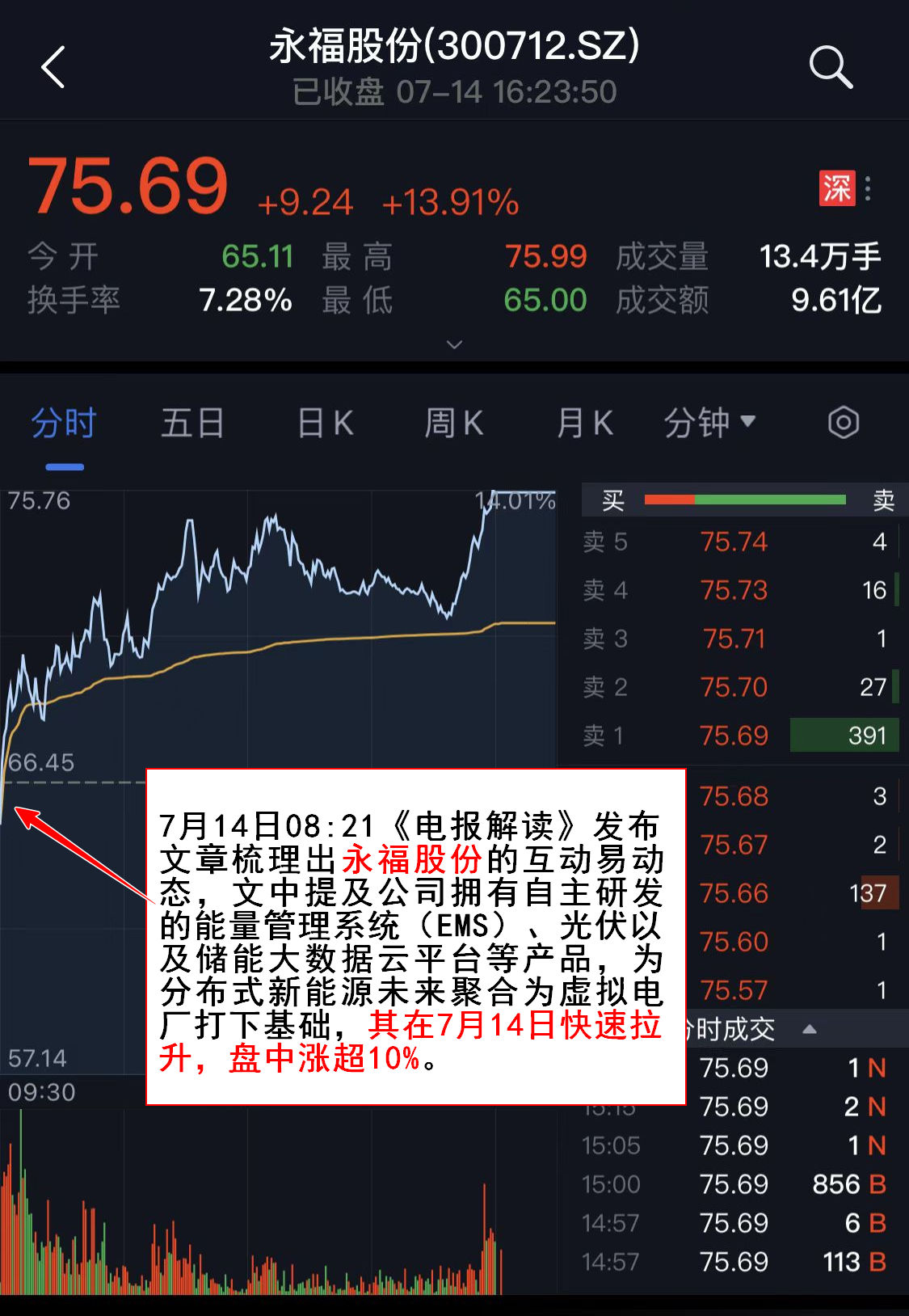Open the stock search magnifier
Image resolution: width=909 pixels, height=1316 pixels.
[x=831, y=67]
